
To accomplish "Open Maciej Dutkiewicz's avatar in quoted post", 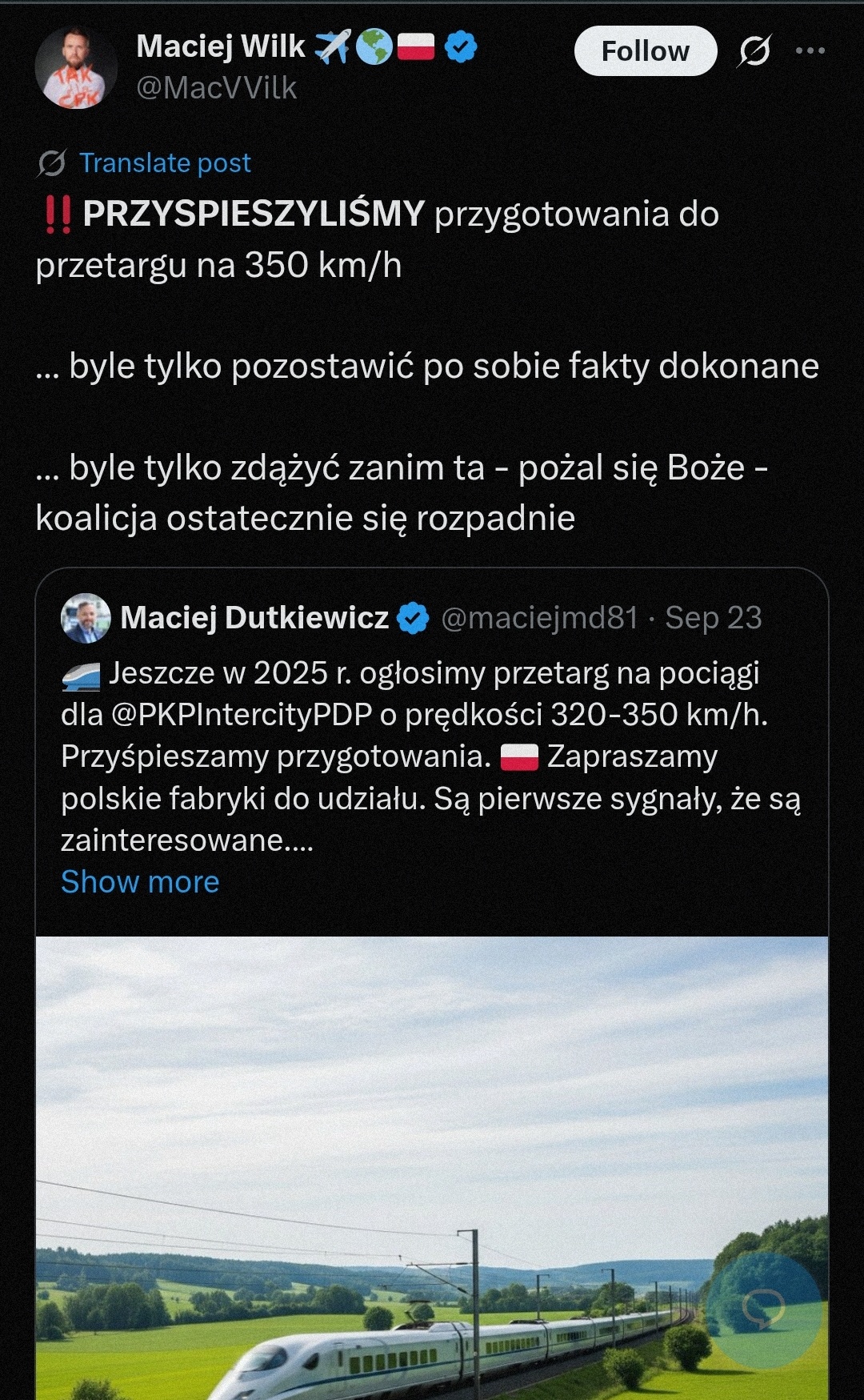I will [x=85, y=616].
